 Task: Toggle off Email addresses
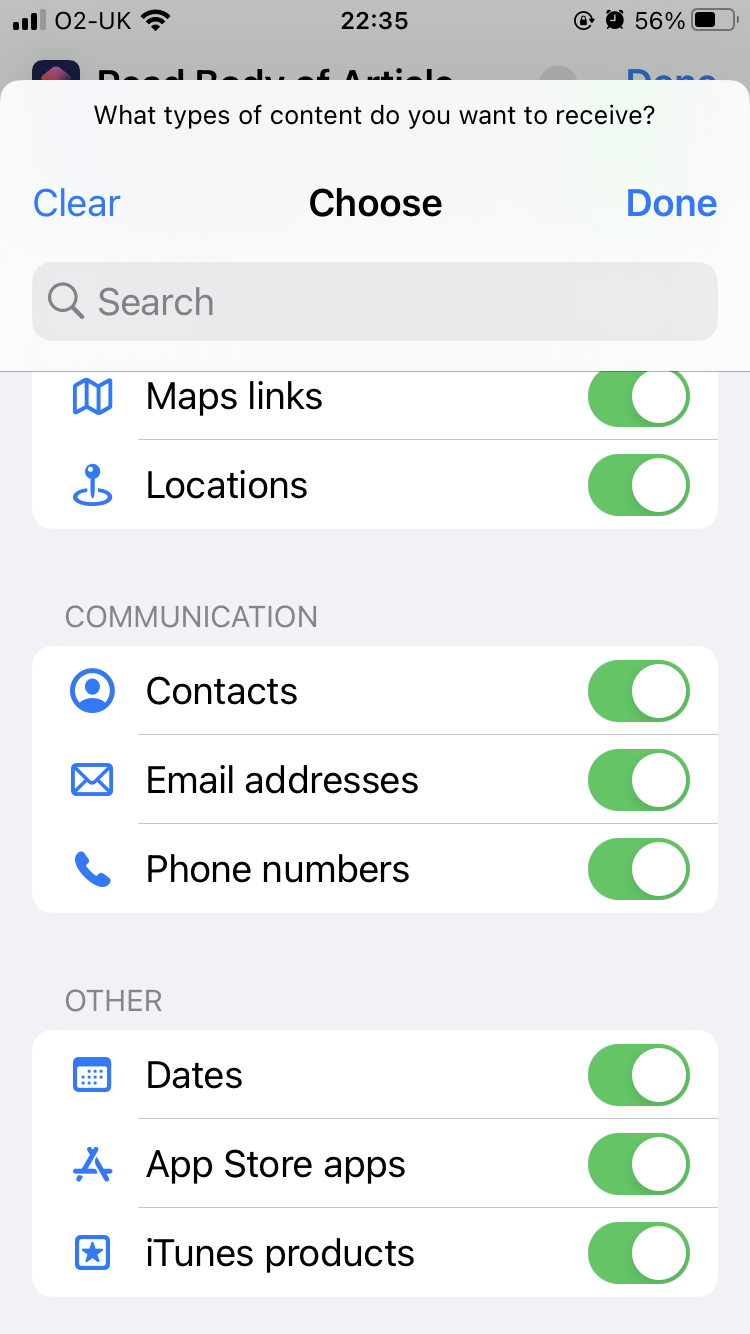pyautogui.click(x=638, y=780)
